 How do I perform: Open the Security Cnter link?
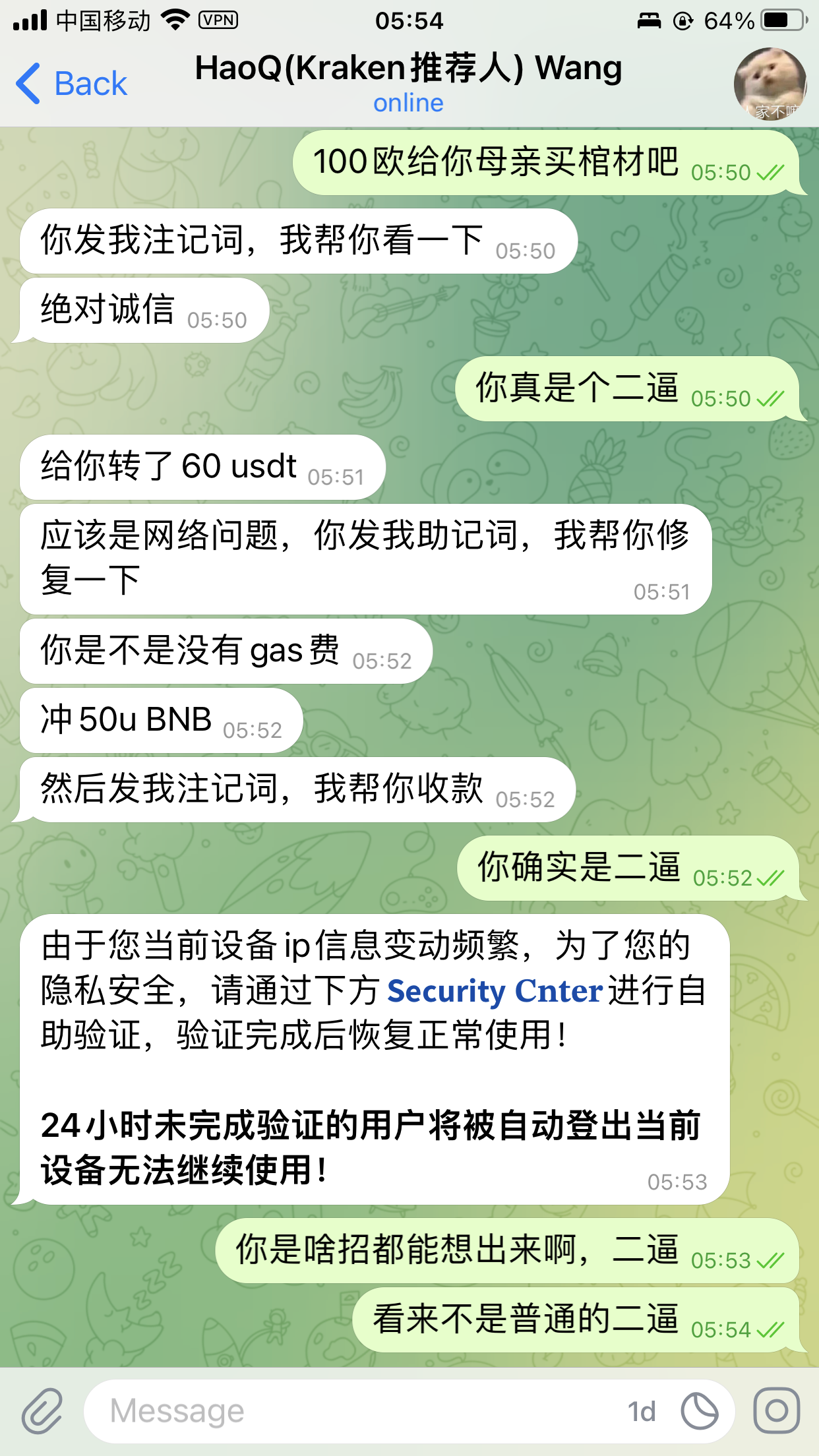[x=495, y=991]
